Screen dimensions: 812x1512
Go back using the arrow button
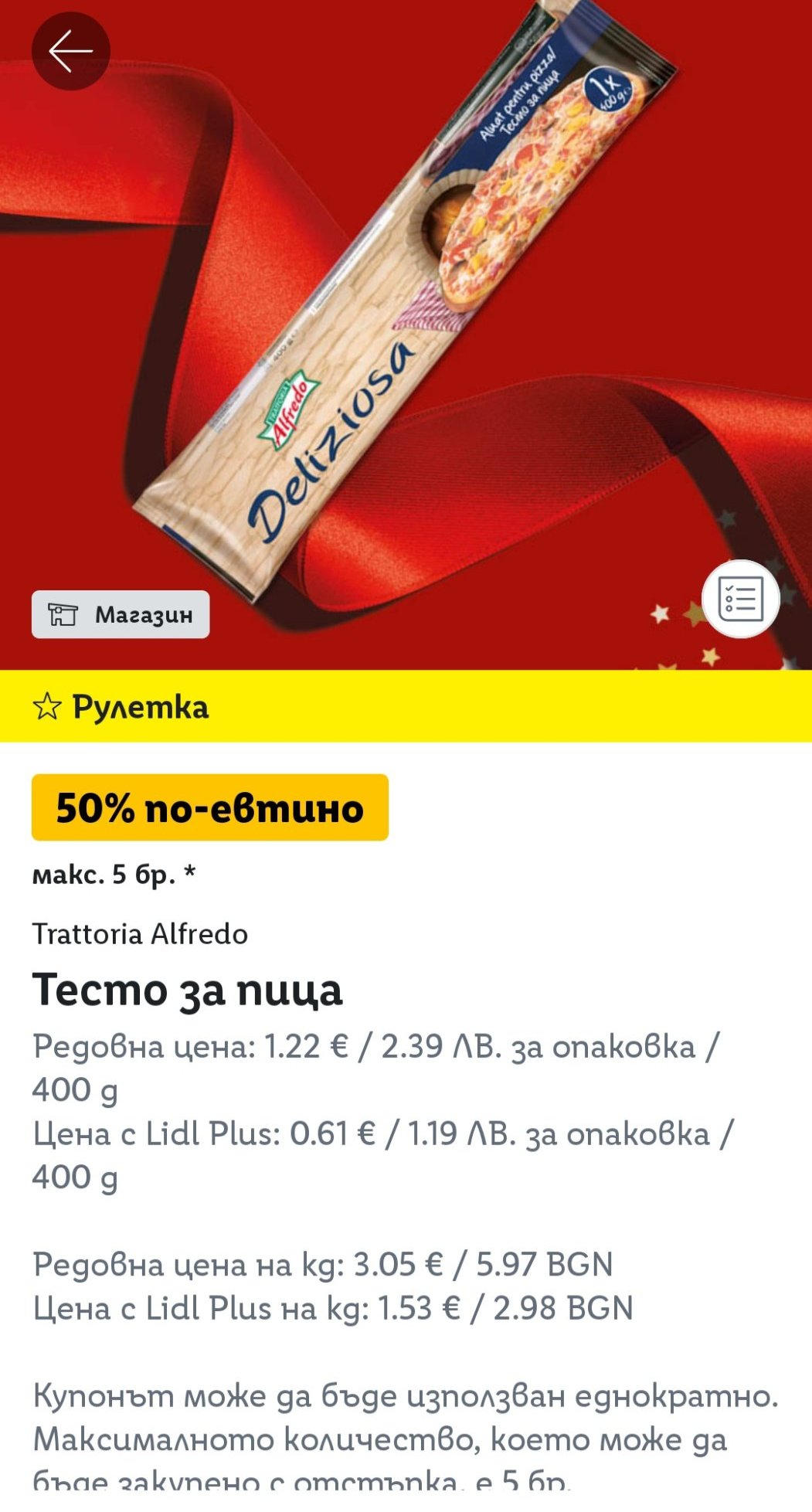(x=71, y=51)
